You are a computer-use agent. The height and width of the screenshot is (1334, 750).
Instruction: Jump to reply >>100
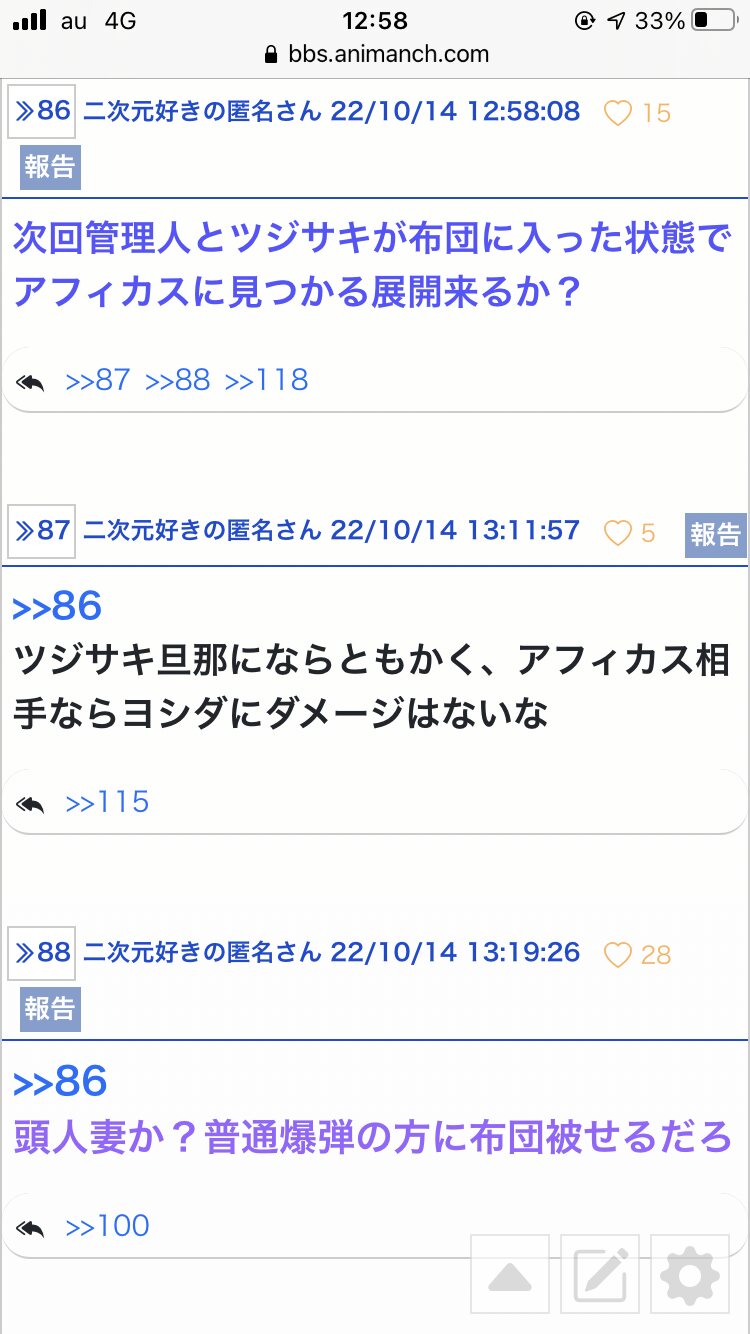[x=107, y=1226]
